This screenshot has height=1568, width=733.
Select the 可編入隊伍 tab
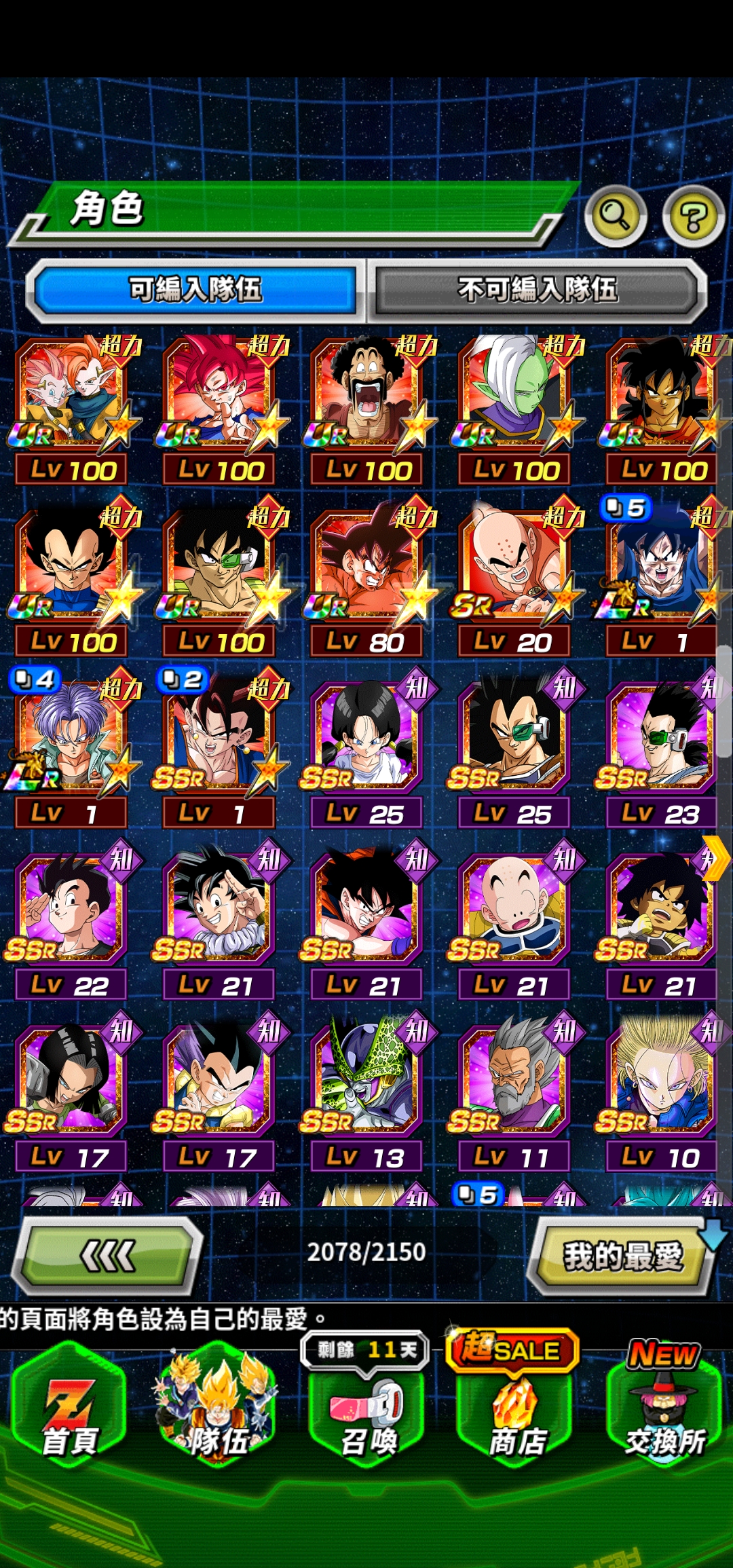[x=195, y=290]
